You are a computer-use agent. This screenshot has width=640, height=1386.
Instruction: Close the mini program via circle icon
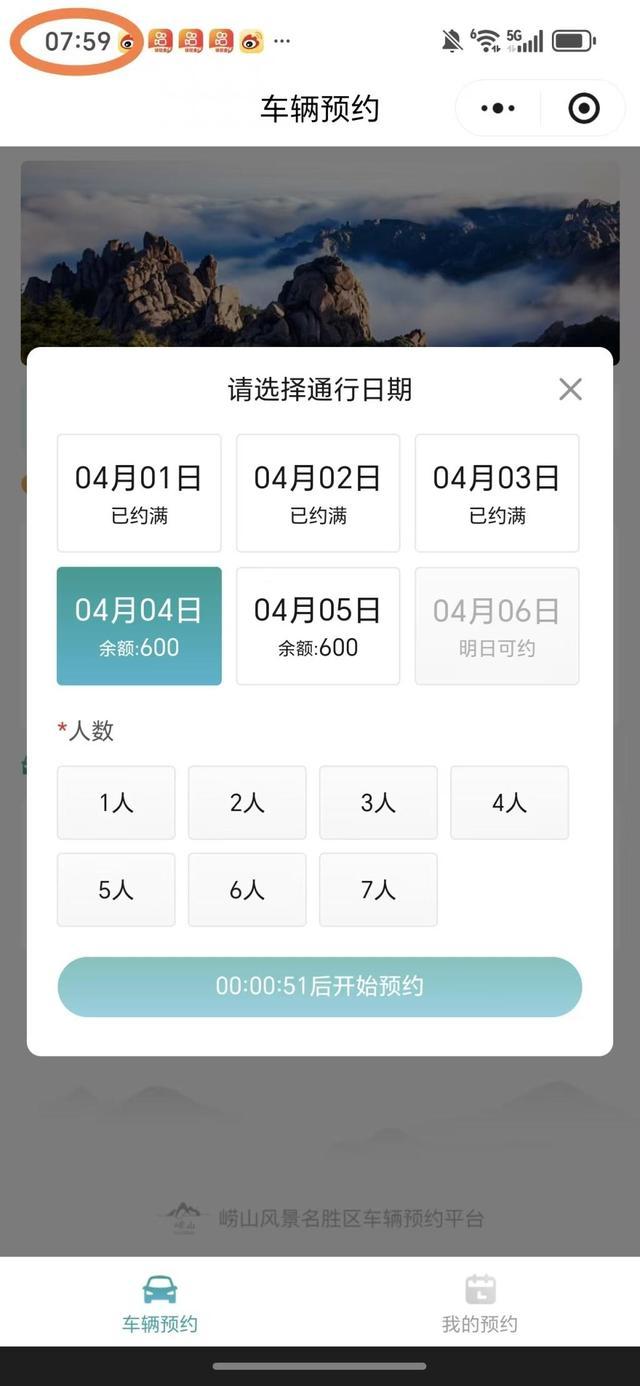(584, 108)
